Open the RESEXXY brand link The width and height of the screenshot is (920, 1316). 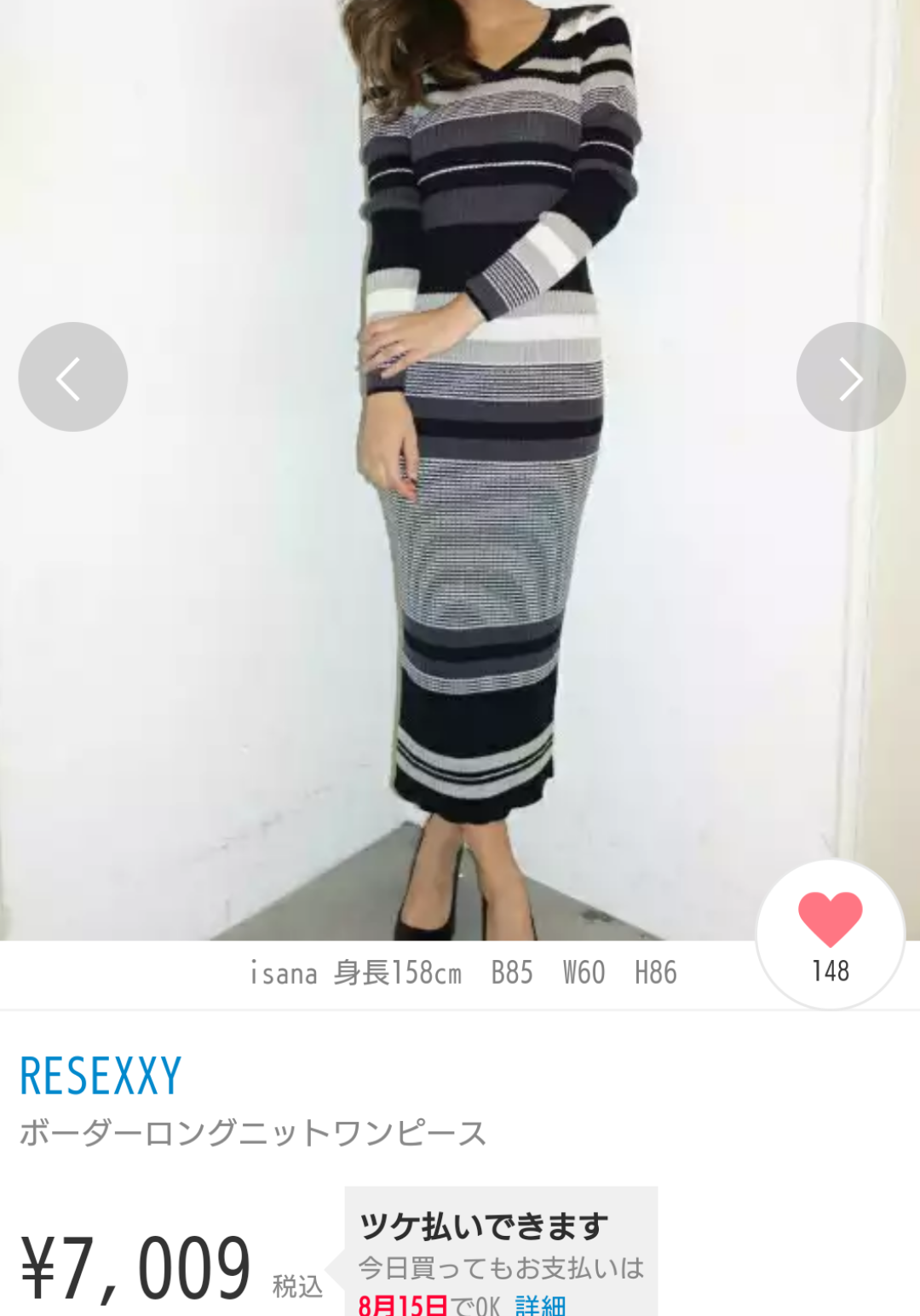[x=101, y=1076]
